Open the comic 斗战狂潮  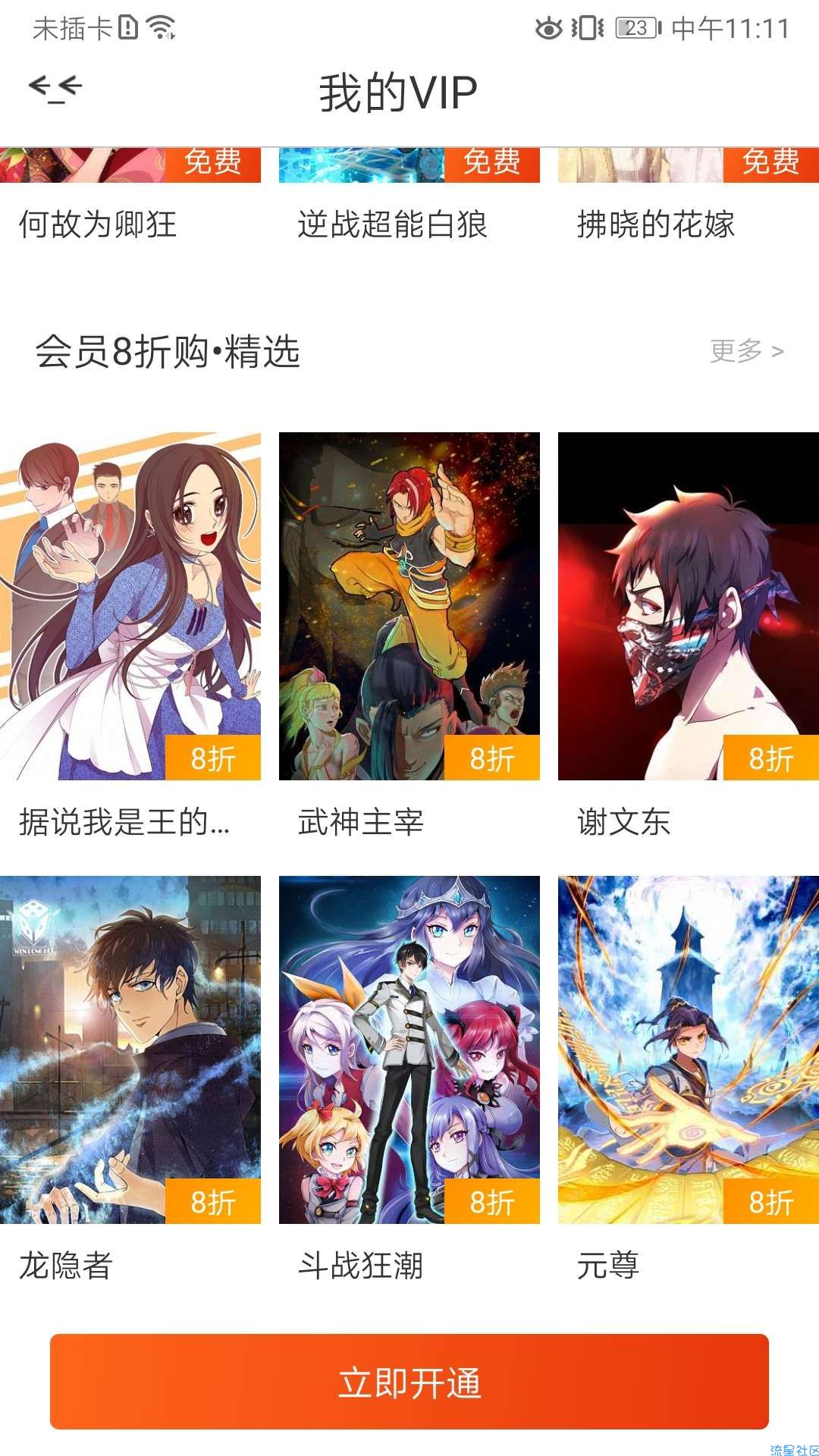tap(409, 1050)
